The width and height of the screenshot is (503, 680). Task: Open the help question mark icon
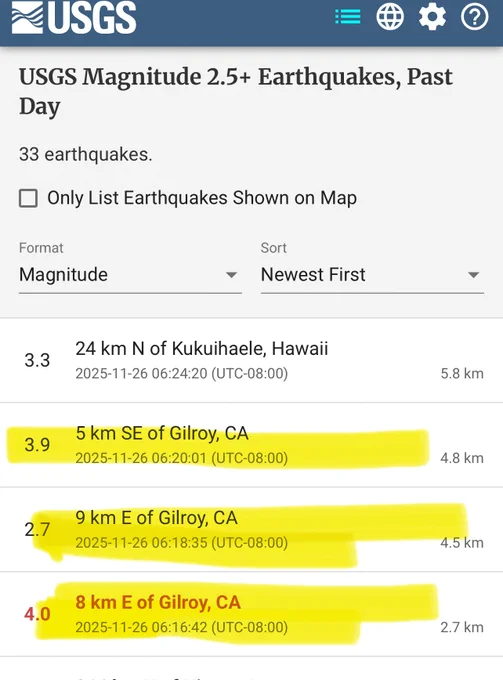[474, 16]
